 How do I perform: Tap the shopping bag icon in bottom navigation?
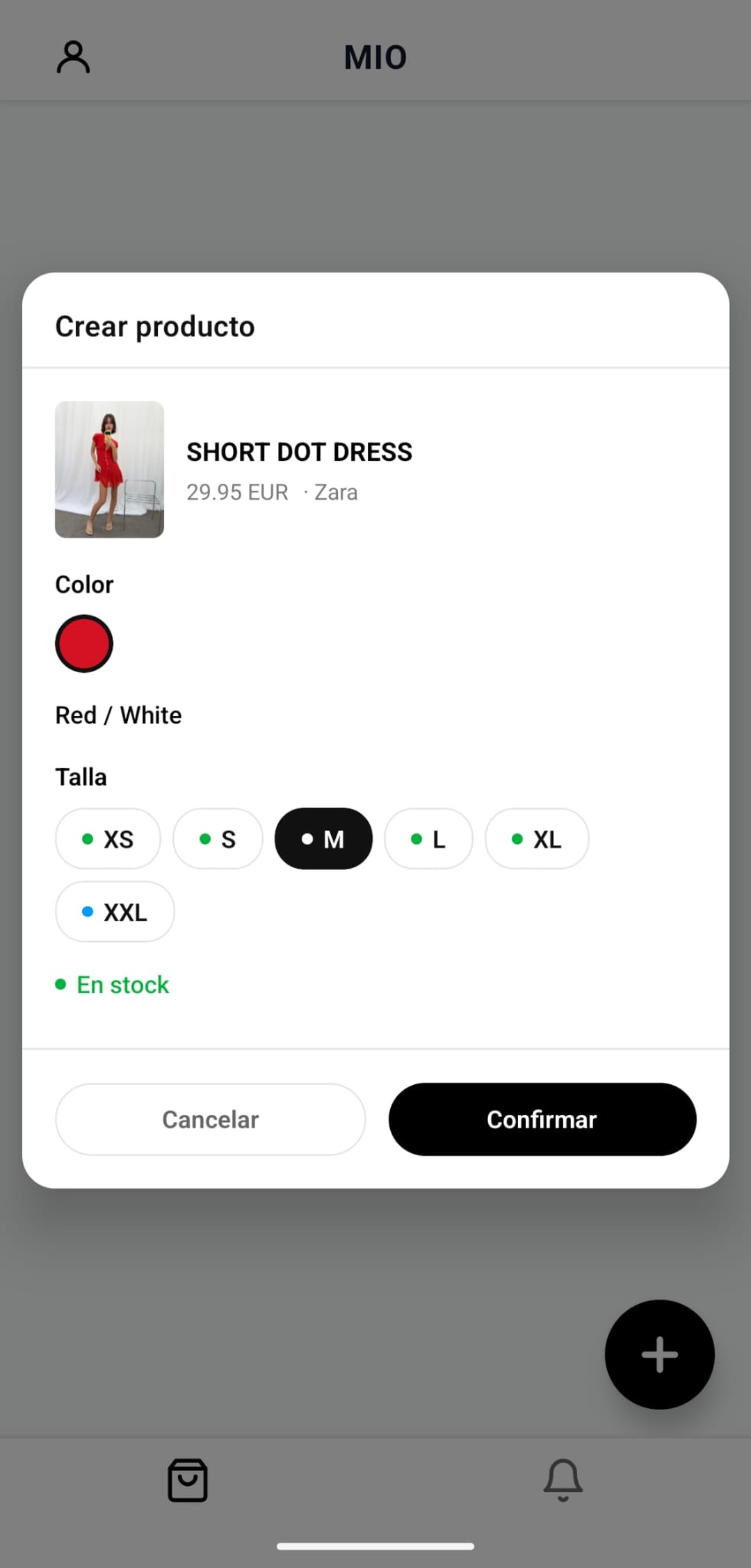coord(188,1479)
